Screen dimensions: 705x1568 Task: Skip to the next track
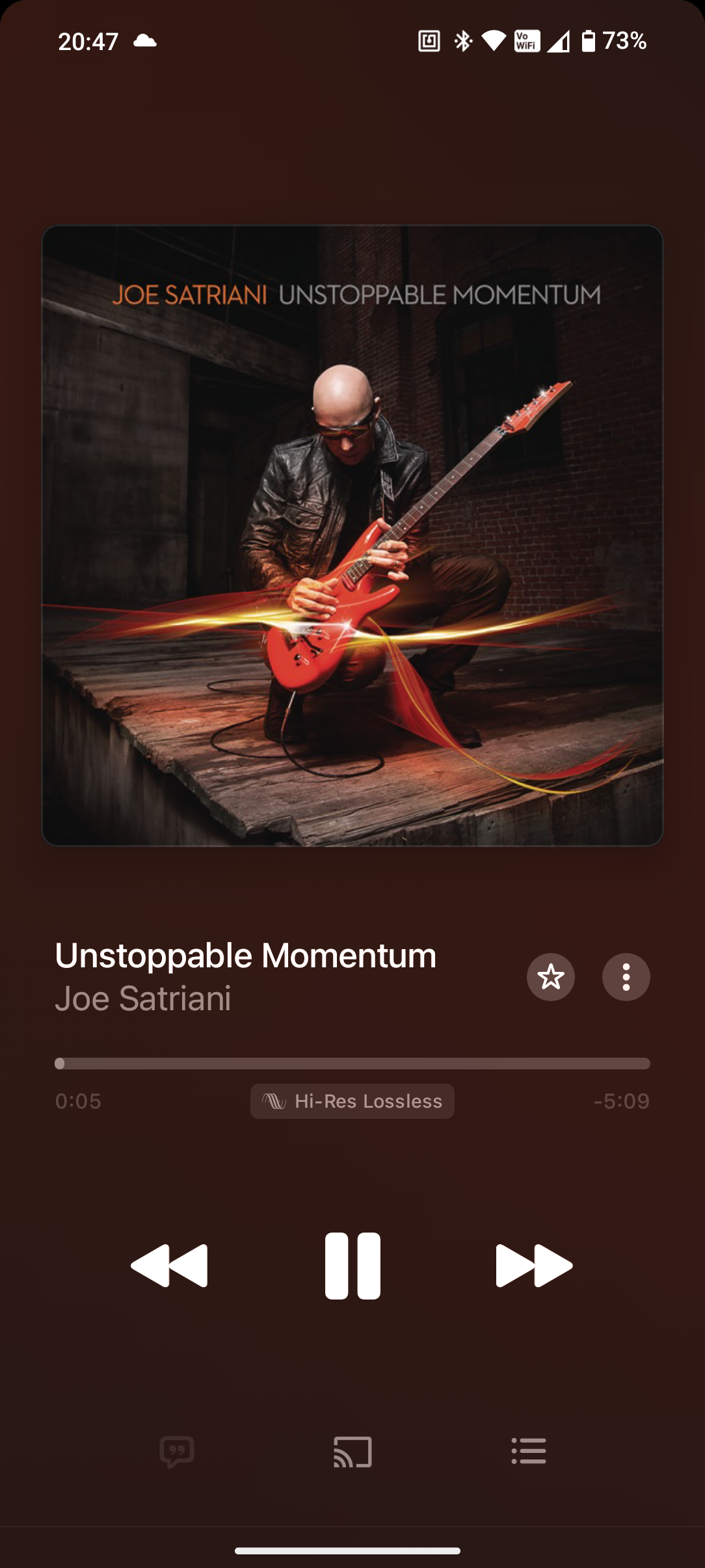[534, 1265]
